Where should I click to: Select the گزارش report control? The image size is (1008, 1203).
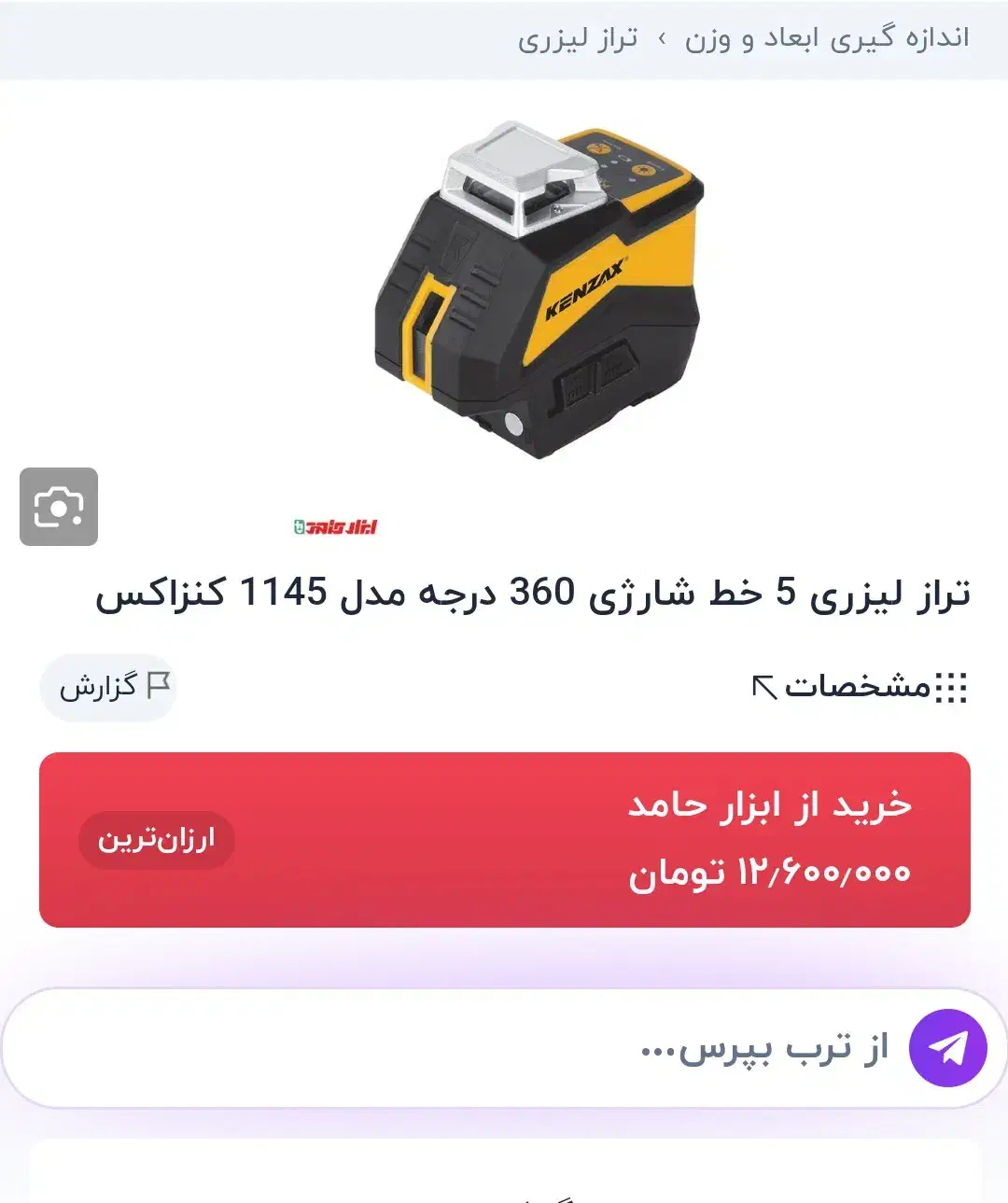click(x=109, y=686)
